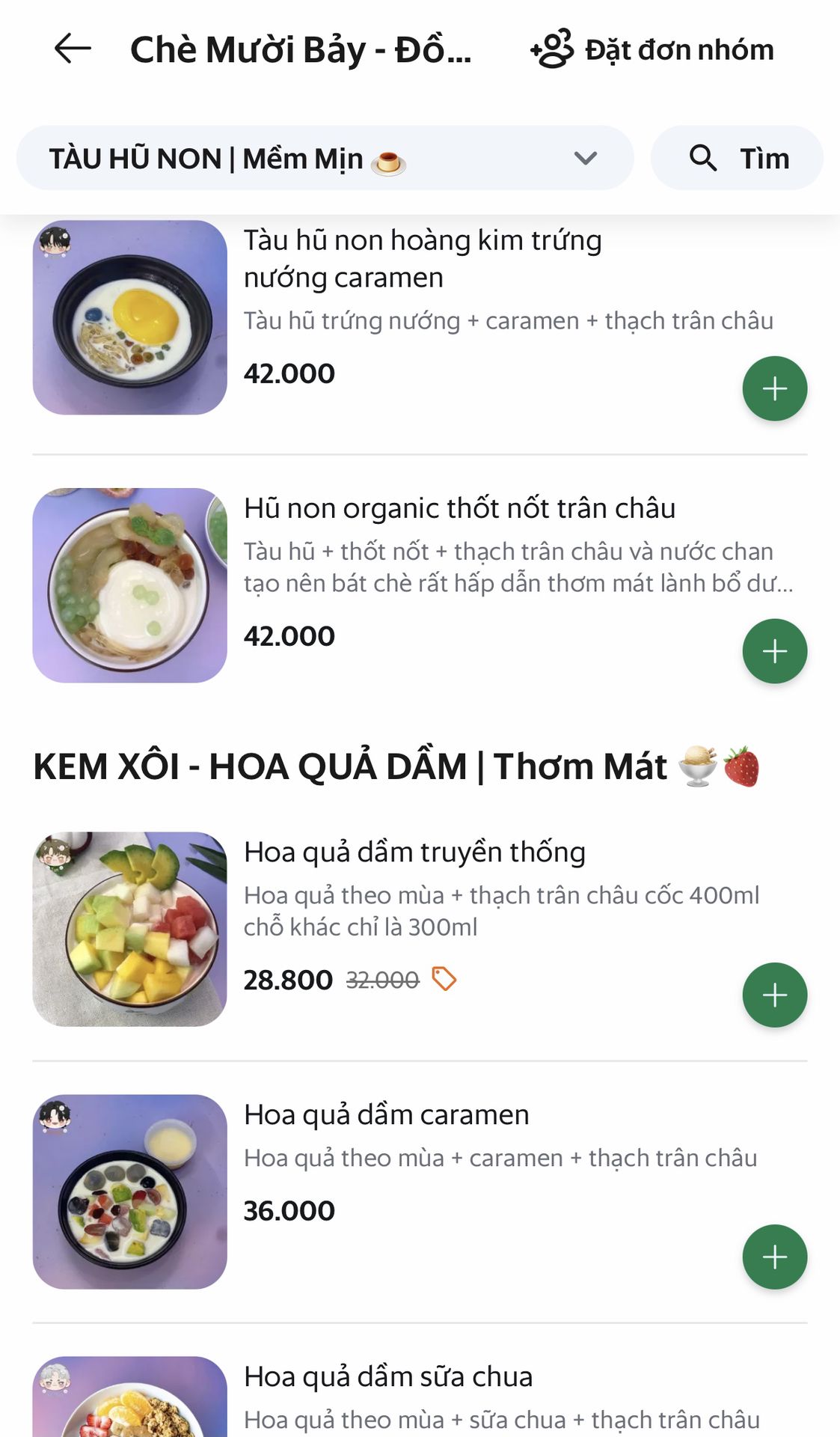840x1437 pixels.
Task: Open Tàu hũ non hoàng kim trứng nướng details
Action: click(423, 258)
